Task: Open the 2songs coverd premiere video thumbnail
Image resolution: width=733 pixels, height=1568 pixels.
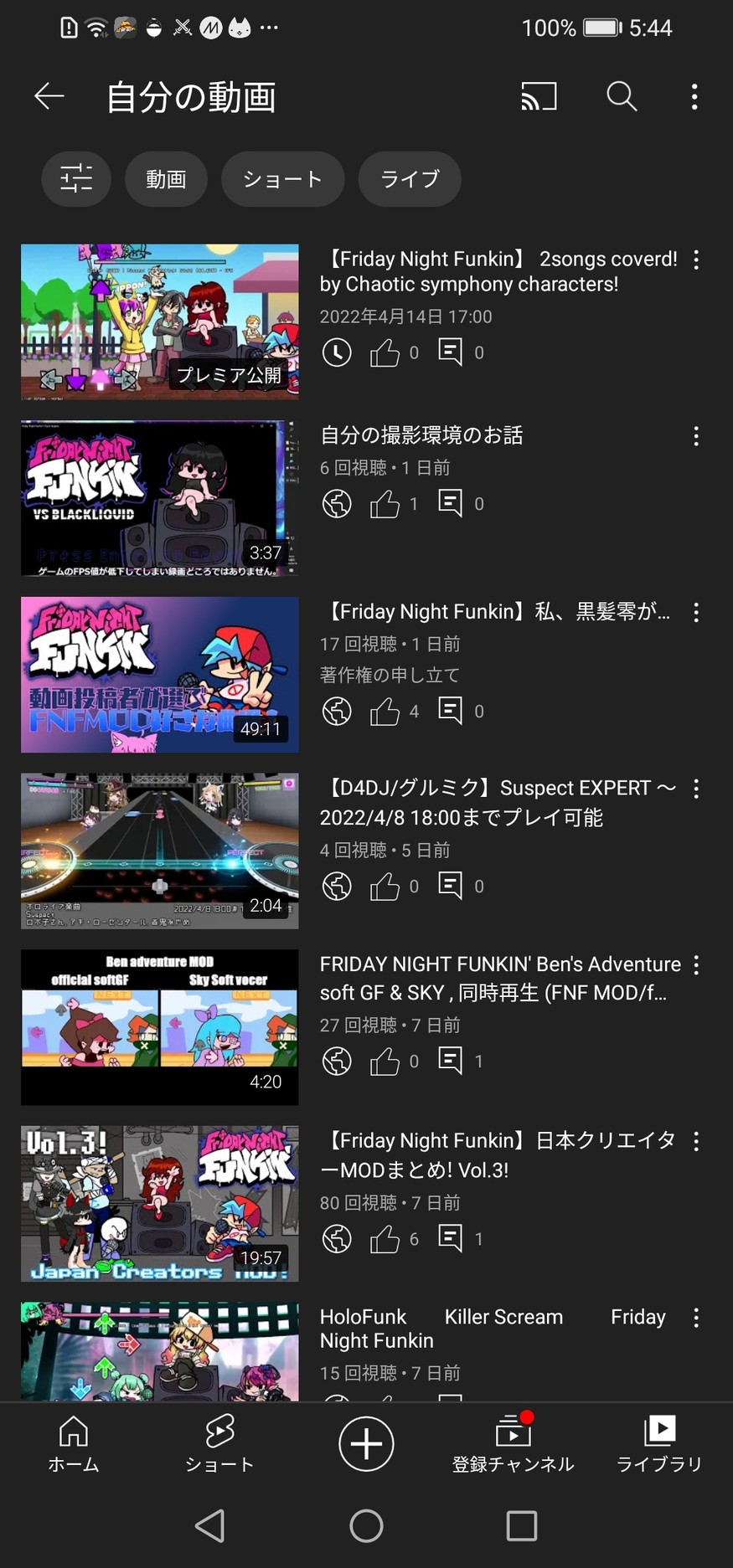Action: click(160, 321)
